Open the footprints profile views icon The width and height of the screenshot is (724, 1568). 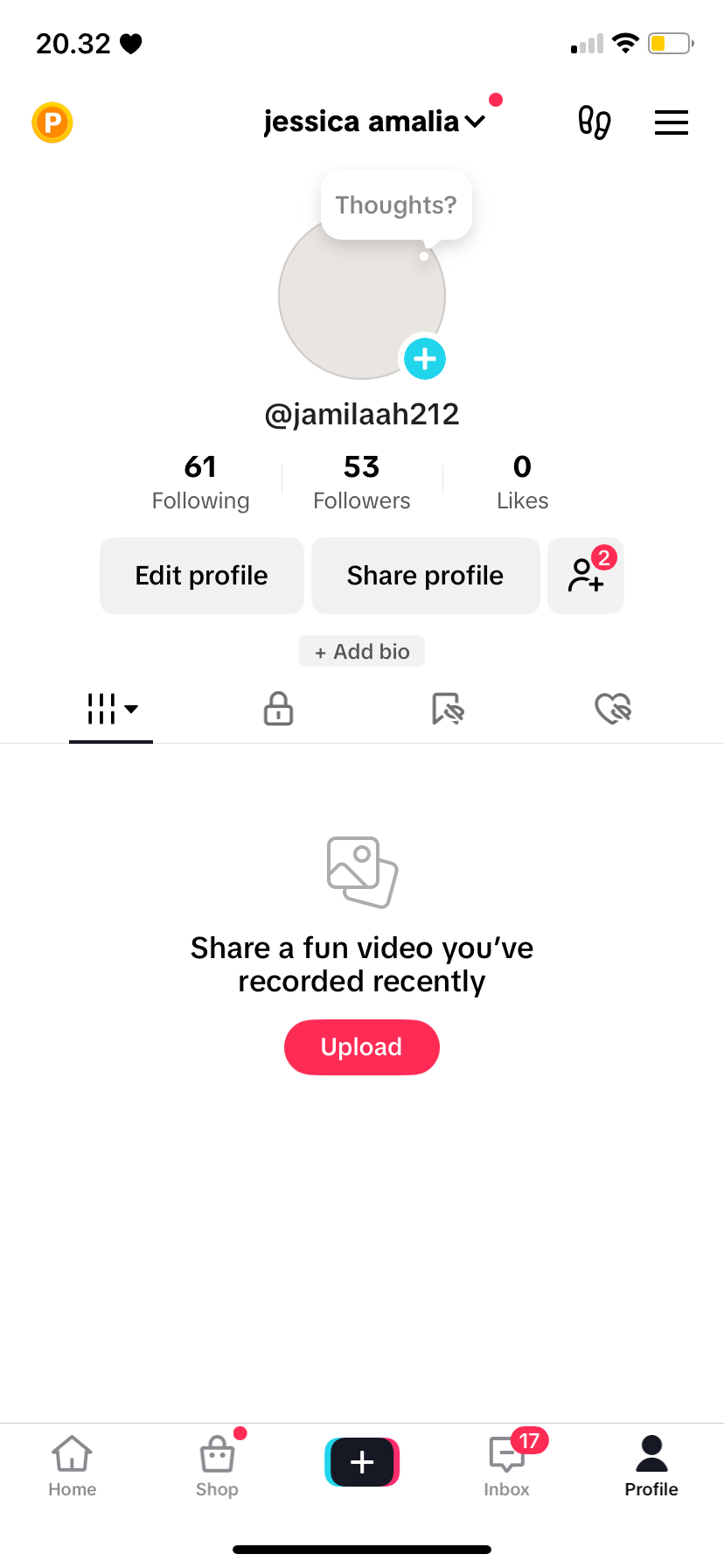coord(595,122)
